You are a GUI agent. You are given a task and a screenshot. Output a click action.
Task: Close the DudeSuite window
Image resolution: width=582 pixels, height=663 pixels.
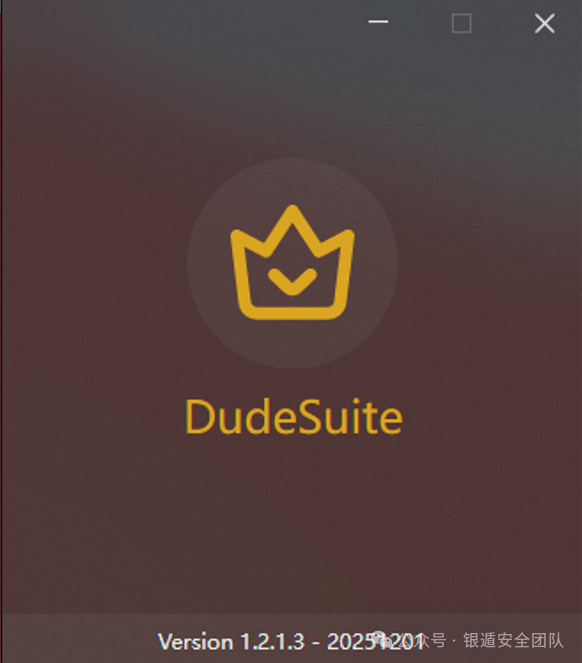click(x=545, y=23)
